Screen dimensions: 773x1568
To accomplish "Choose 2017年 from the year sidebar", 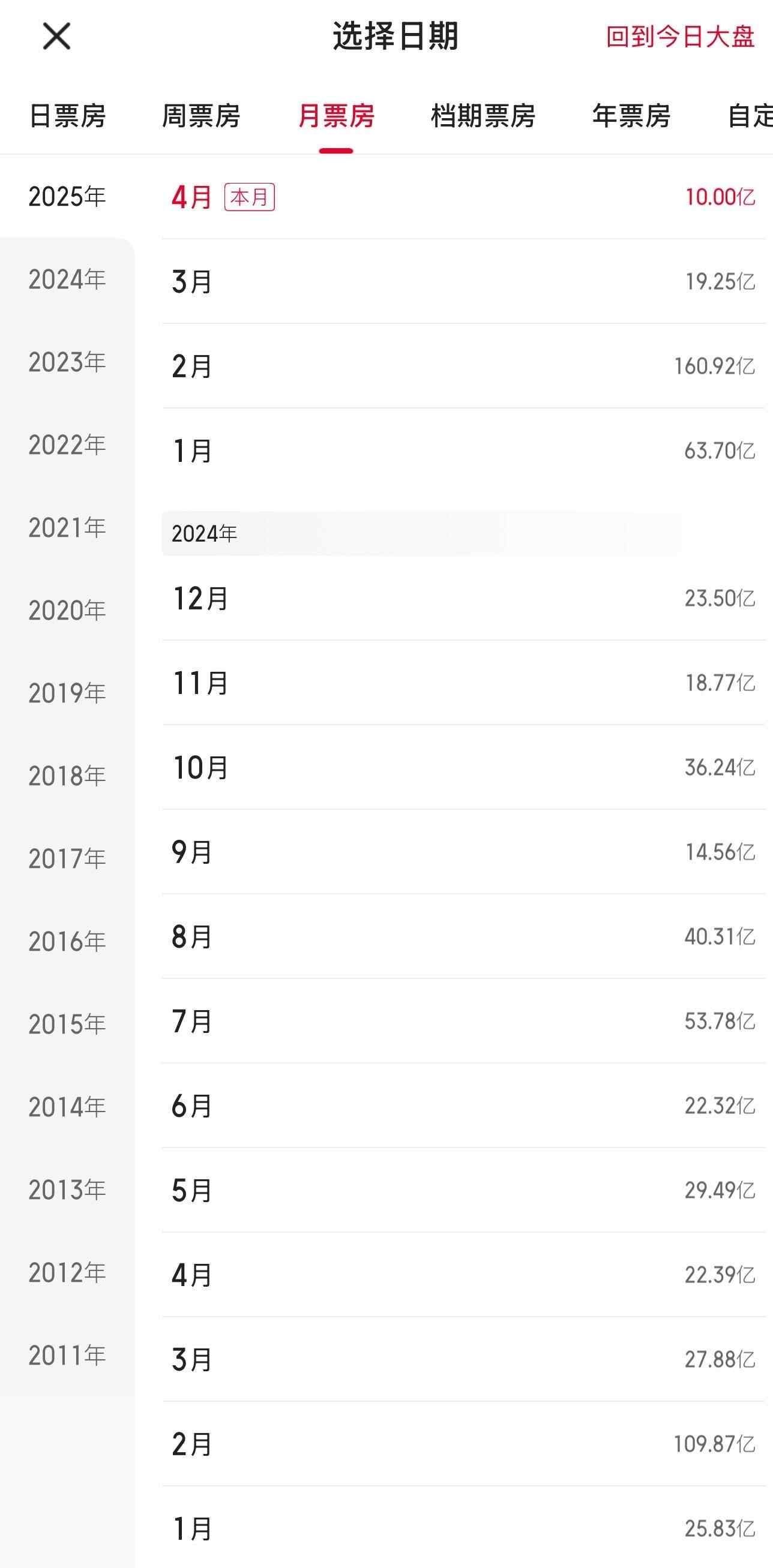I will tap(67, 858).
